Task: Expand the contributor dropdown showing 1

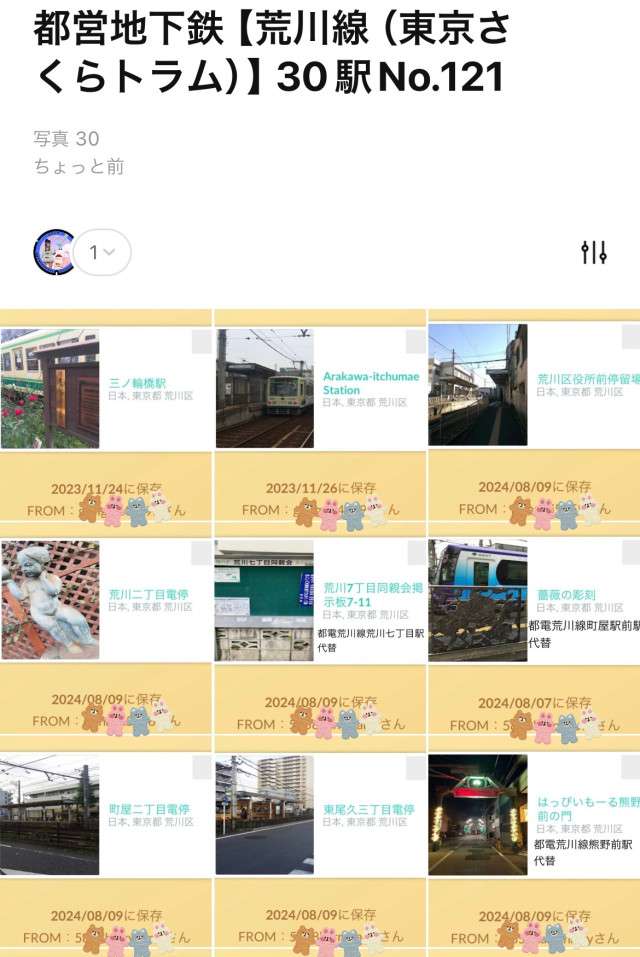Action: click(102, 252)
